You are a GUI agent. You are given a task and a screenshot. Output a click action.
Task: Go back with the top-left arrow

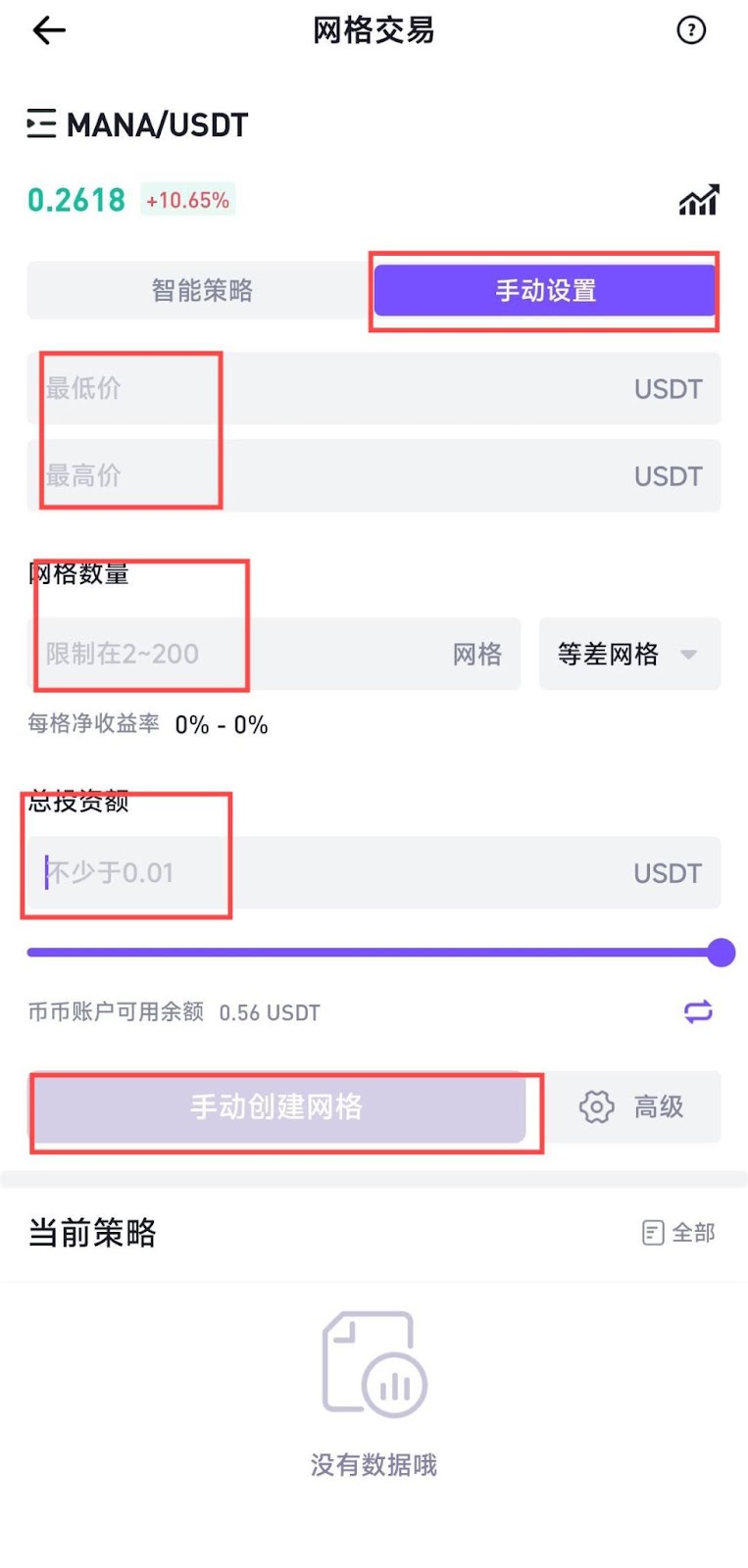point(48,31)
